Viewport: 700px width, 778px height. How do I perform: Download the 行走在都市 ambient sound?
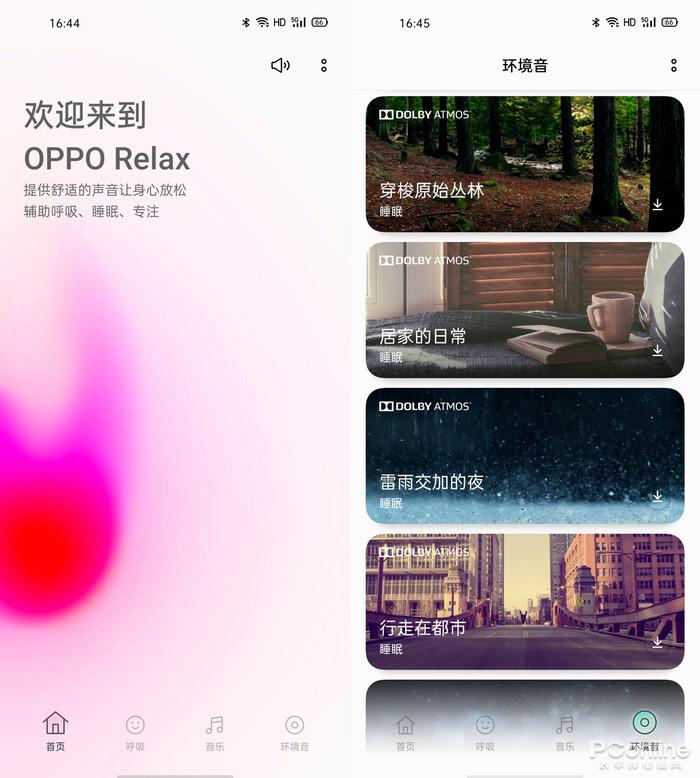(657, 642)
